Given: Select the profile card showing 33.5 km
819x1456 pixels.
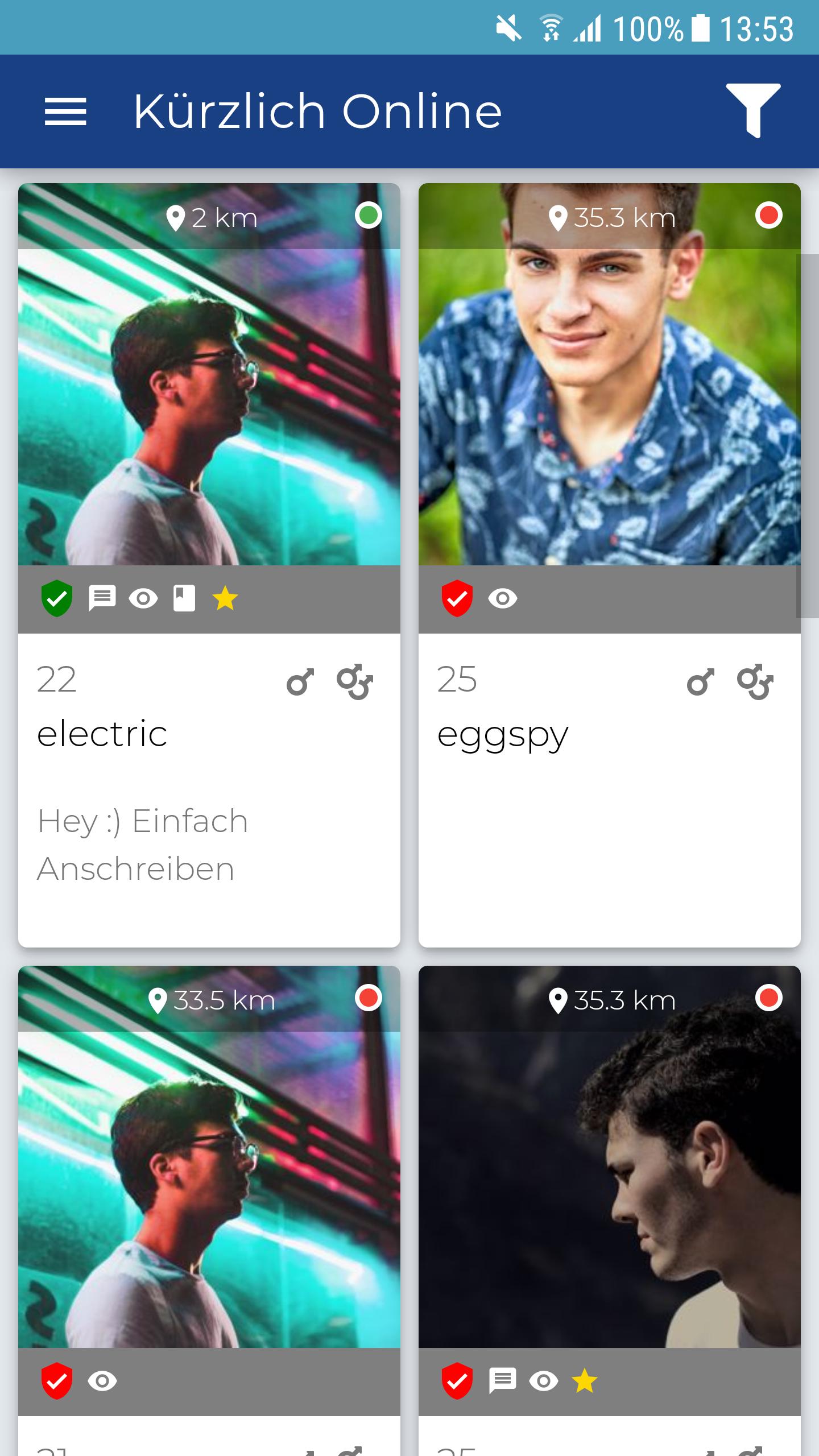Looking at the screenshot, I should [x=209, y=1194].
